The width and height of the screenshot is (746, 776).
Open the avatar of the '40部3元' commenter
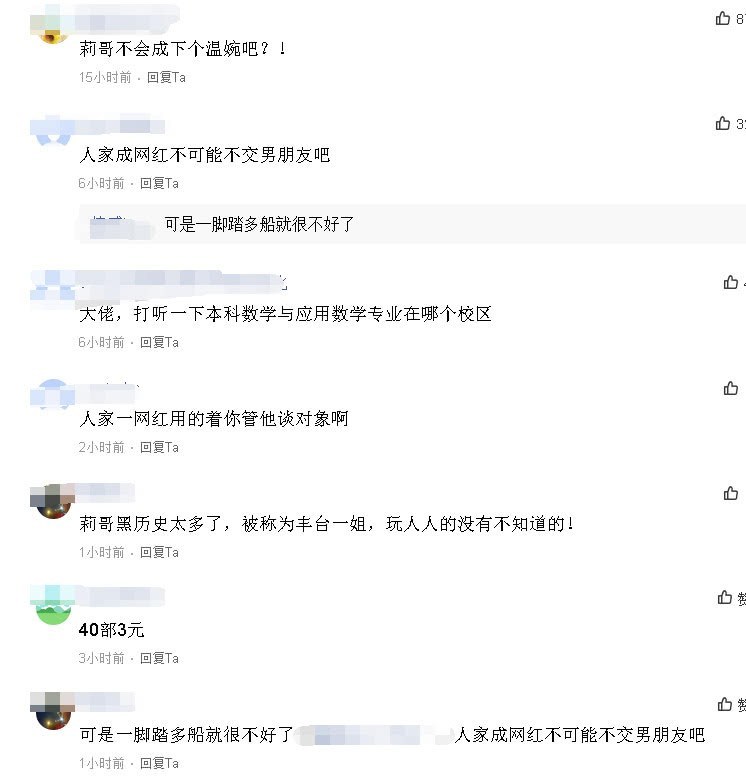tap(53, 607)
